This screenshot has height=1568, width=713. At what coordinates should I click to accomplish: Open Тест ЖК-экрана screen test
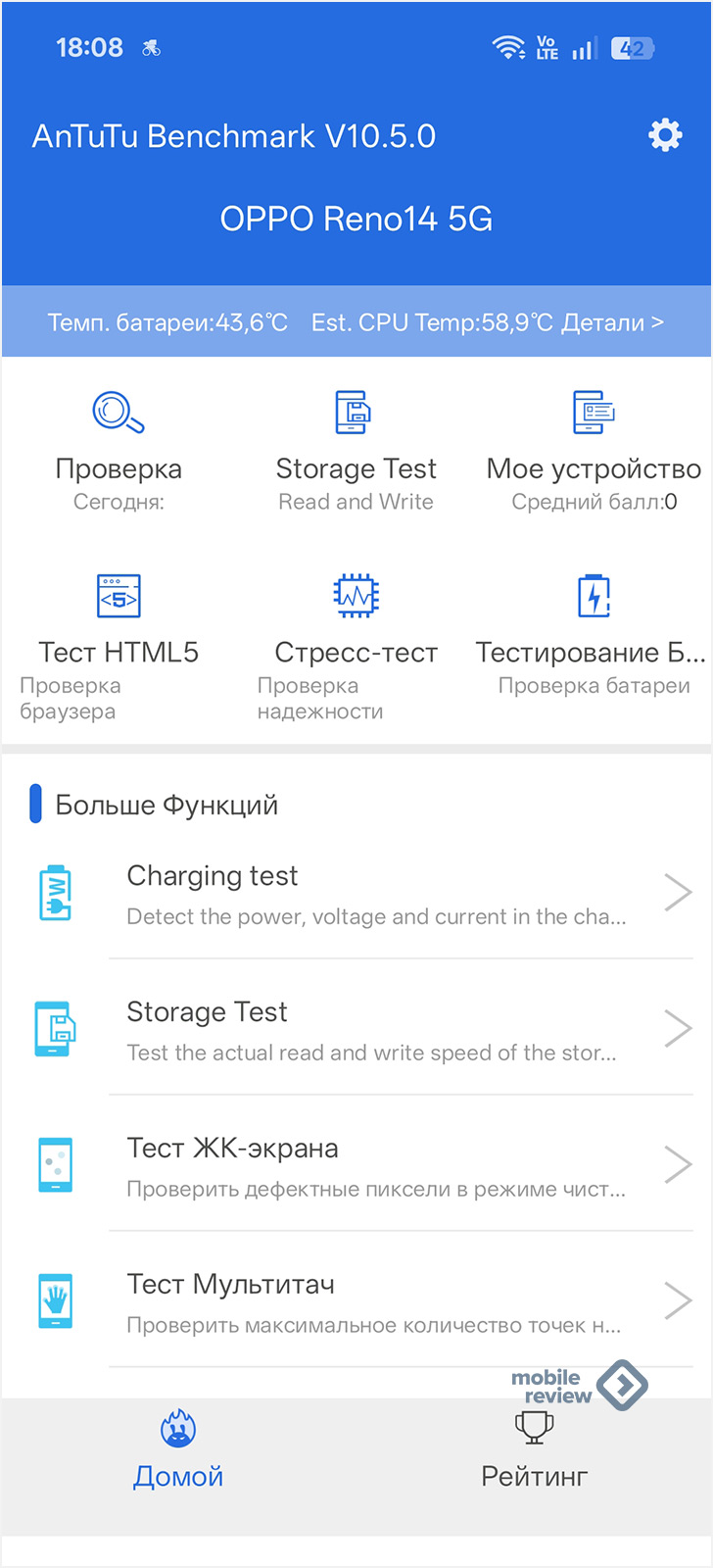pos(392,1166)
